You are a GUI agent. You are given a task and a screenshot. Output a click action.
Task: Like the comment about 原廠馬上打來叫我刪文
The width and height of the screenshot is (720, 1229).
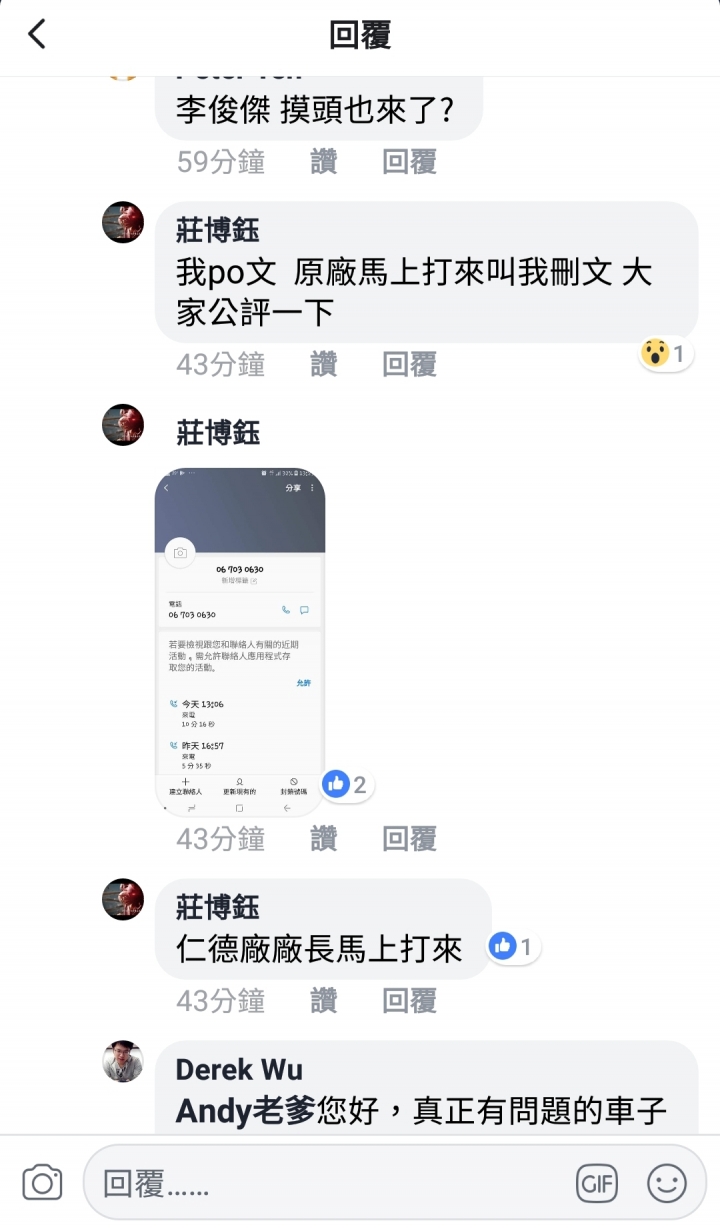pos(323,365)
